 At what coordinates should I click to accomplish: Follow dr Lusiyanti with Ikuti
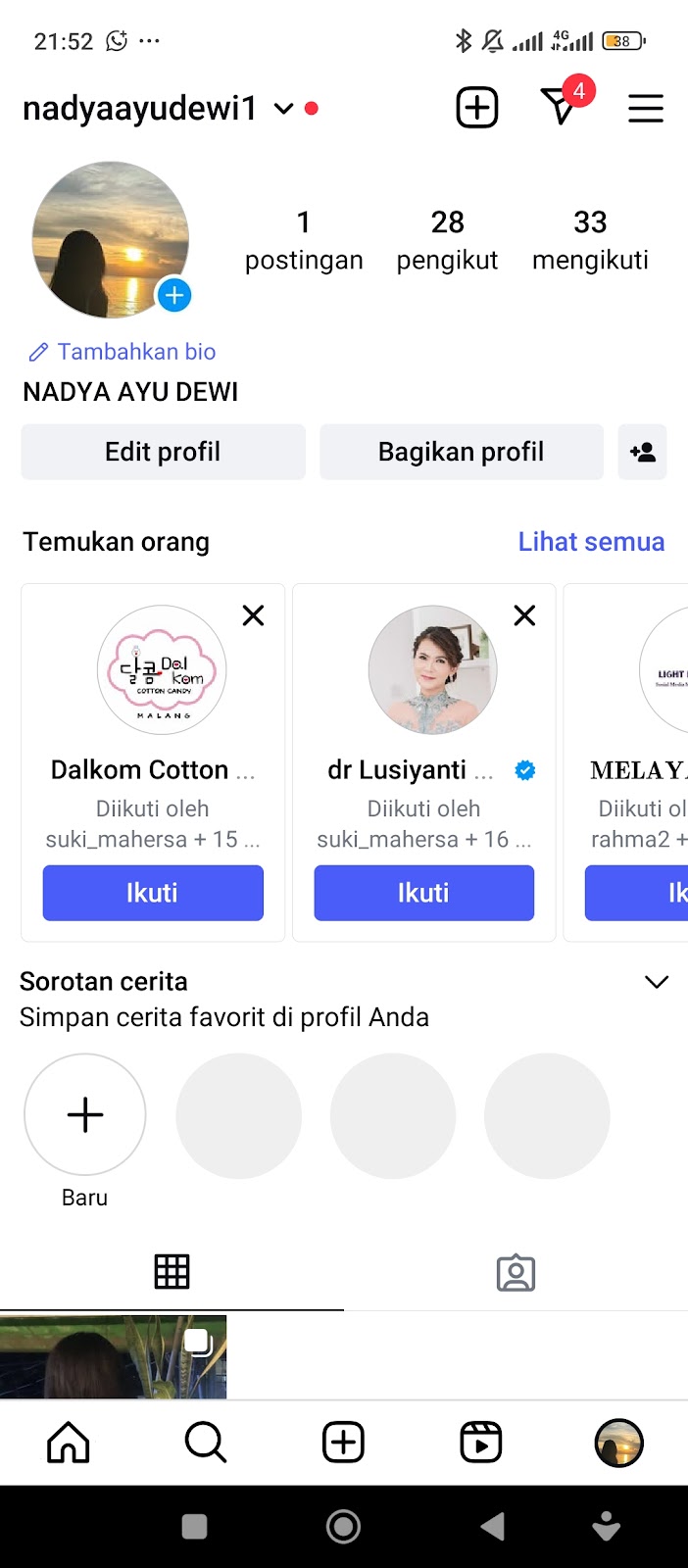[x=423, y=893]
